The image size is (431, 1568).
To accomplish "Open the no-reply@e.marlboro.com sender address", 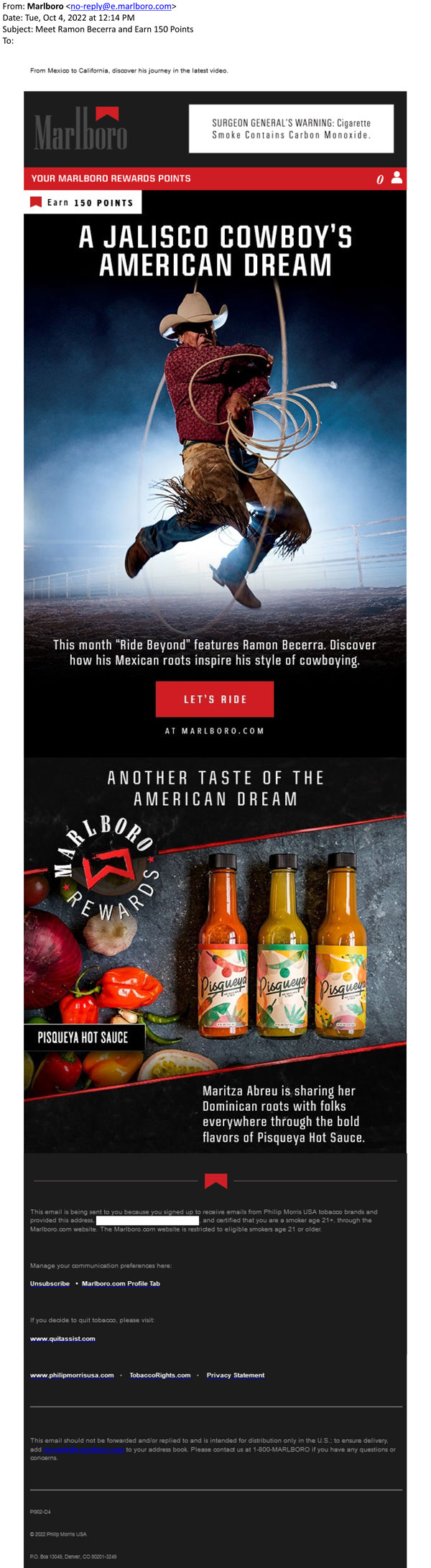I will coord(121,6).
